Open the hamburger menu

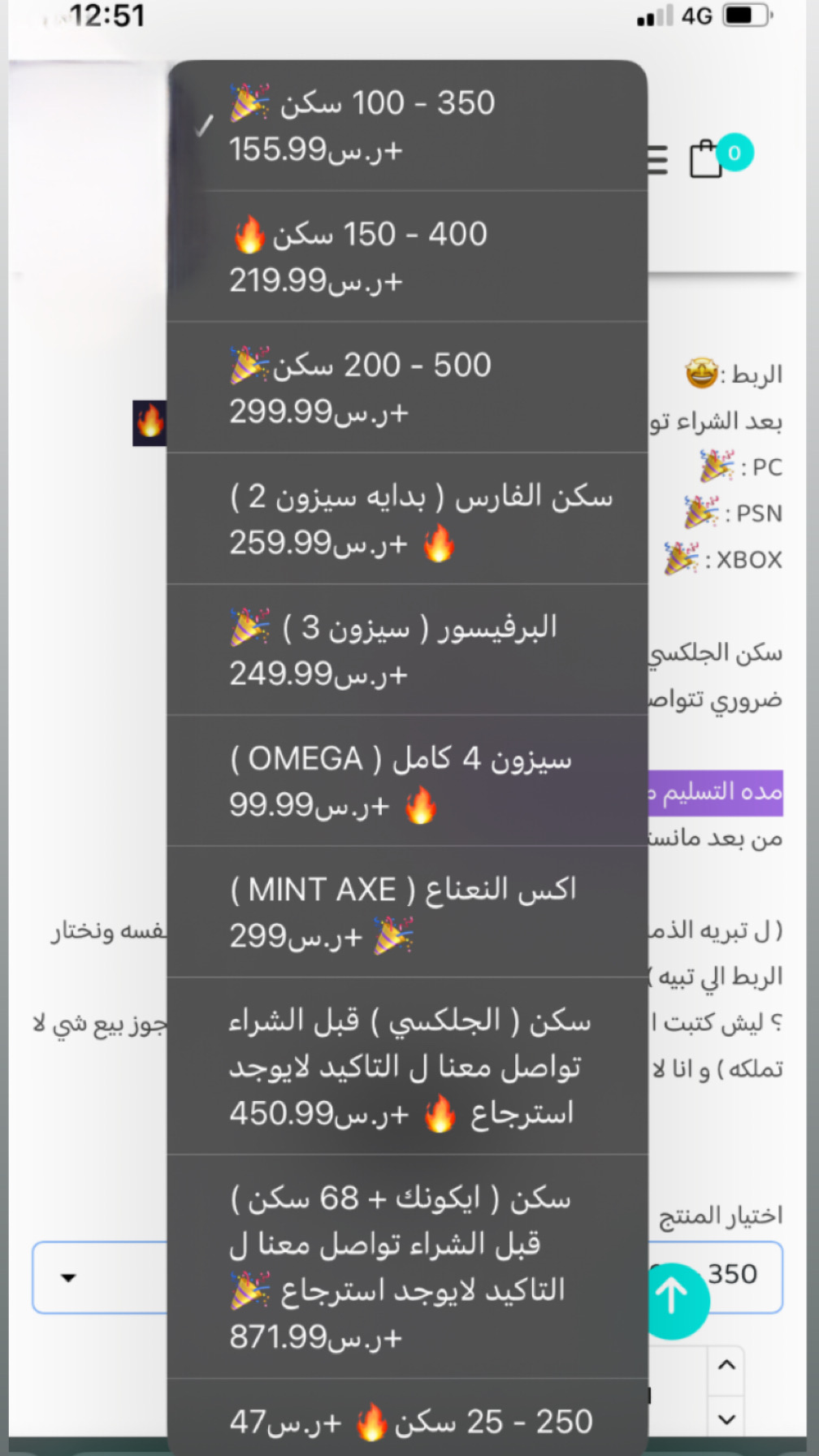click(x=657, y=159)
